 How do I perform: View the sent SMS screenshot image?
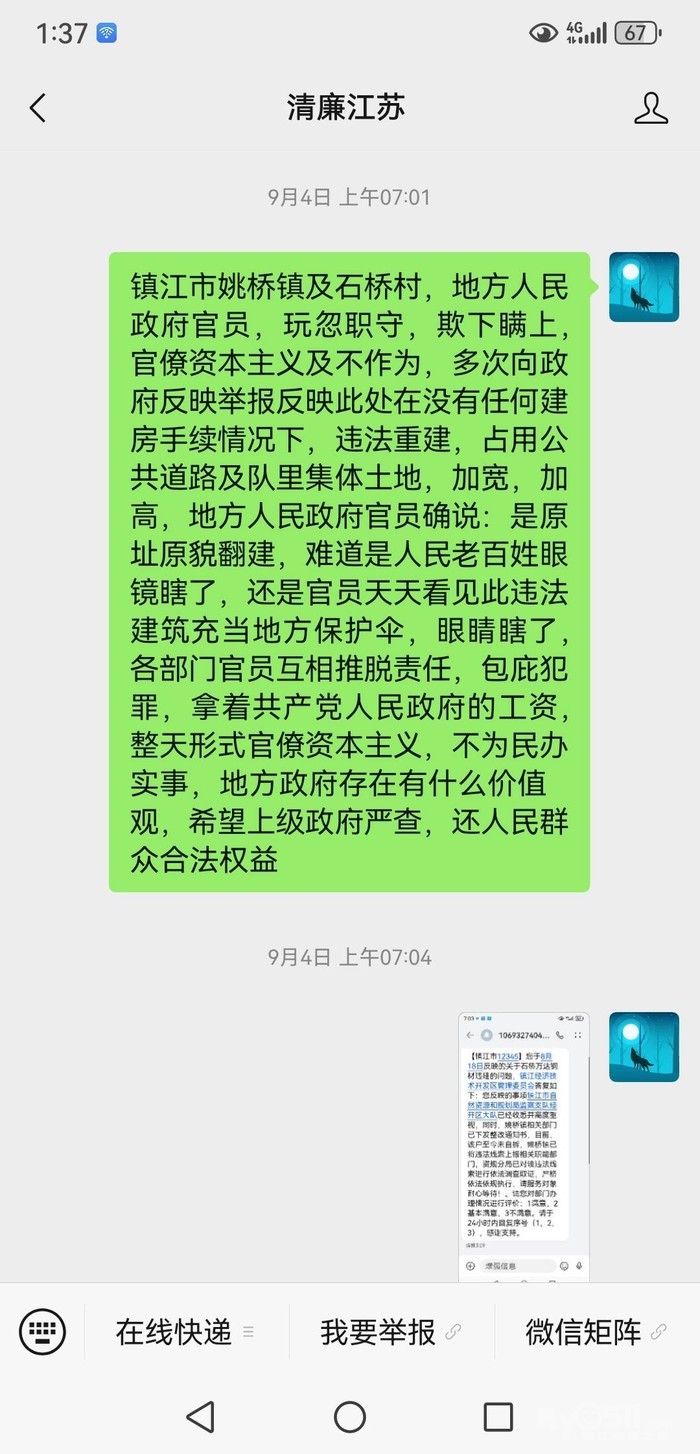tap(524, 1147)
